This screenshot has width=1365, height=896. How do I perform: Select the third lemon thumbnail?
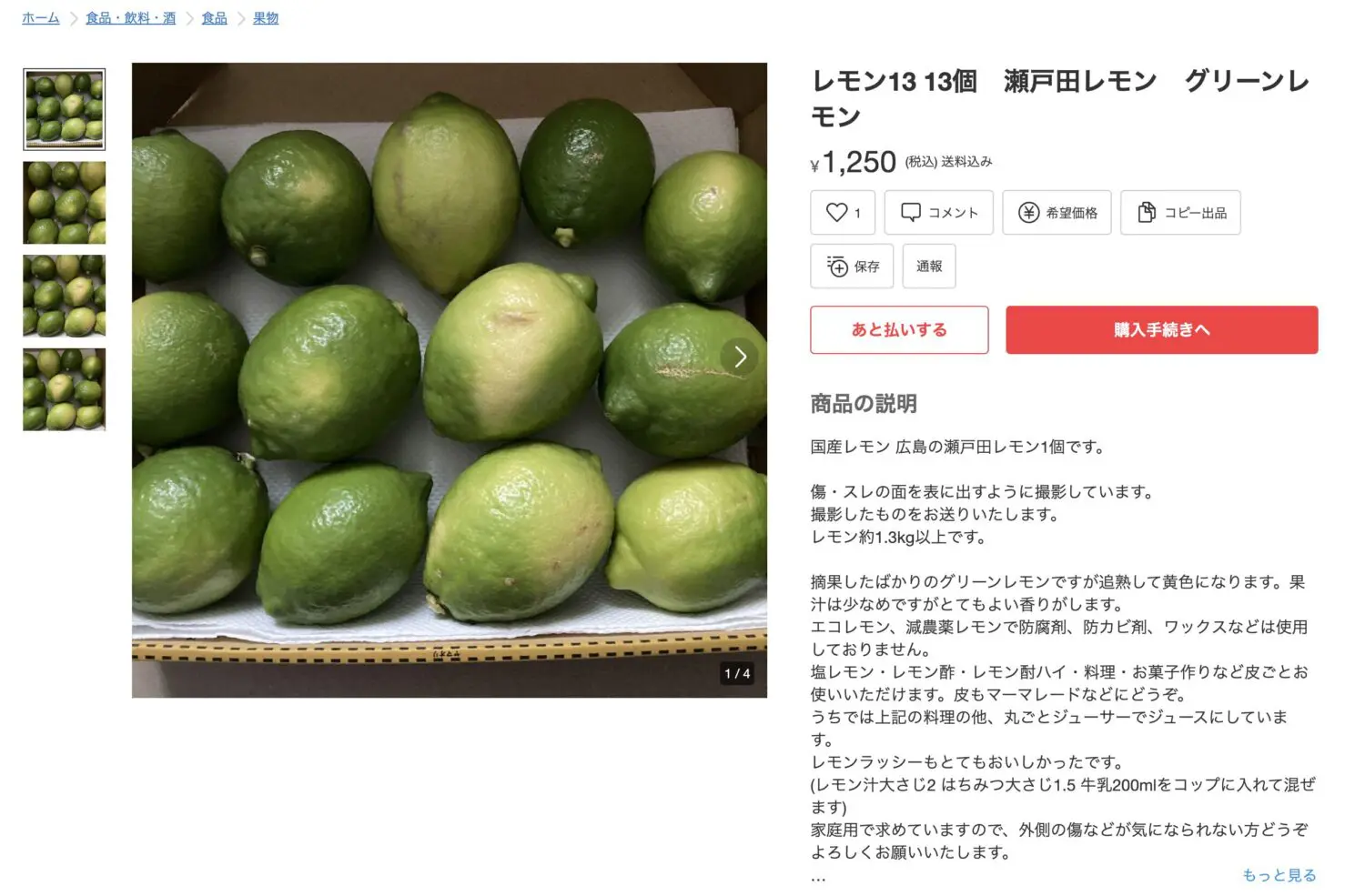click(x=64, y=296)
